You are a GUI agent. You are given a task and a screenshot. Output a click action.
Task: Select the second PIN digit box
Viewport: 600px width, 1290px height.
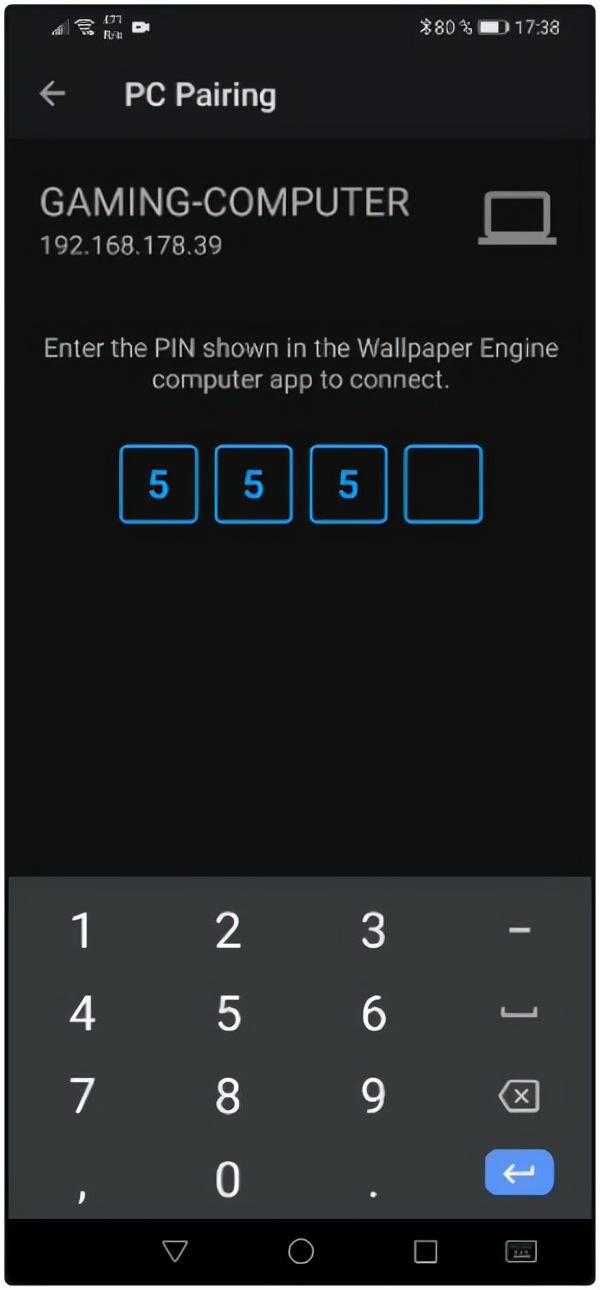tap(253, 485)
